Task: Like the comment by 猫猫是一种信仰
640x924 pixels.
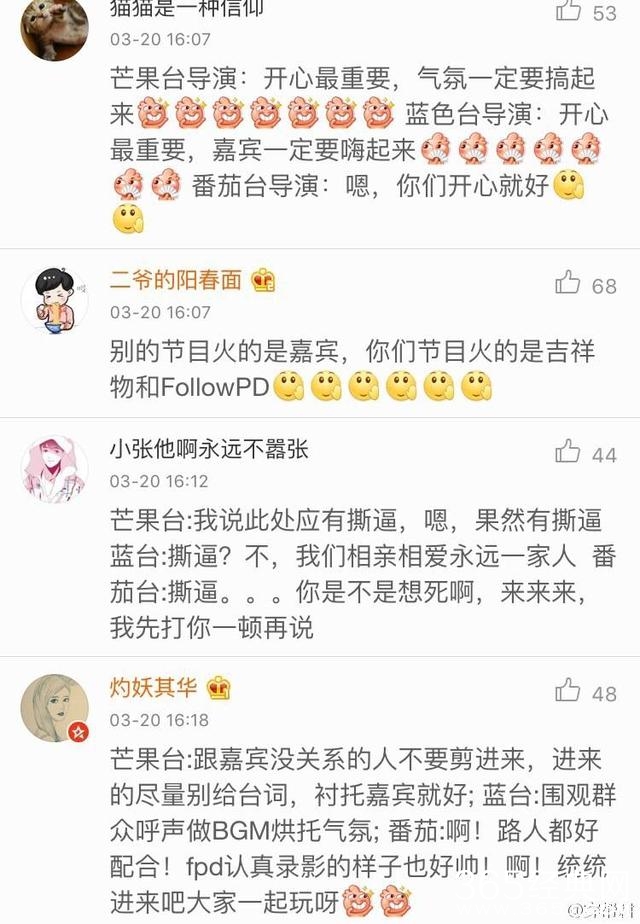Action: coord(569,11)
